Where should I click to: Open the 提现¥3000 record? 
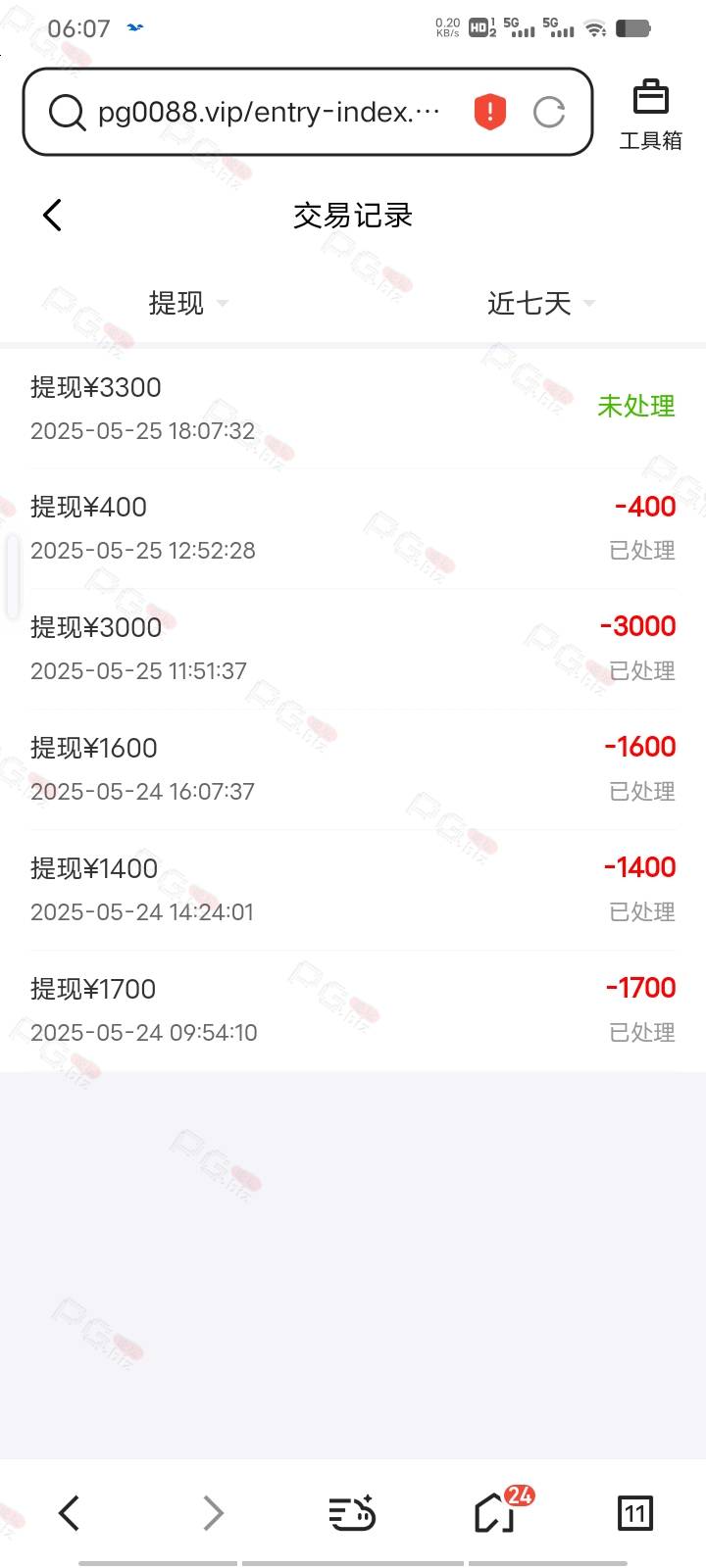click(353, 649)
